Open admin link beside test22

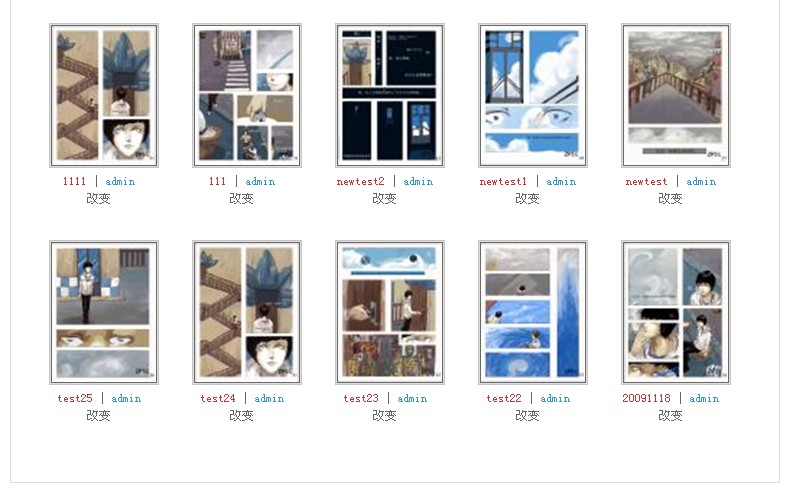coord(555,399)
